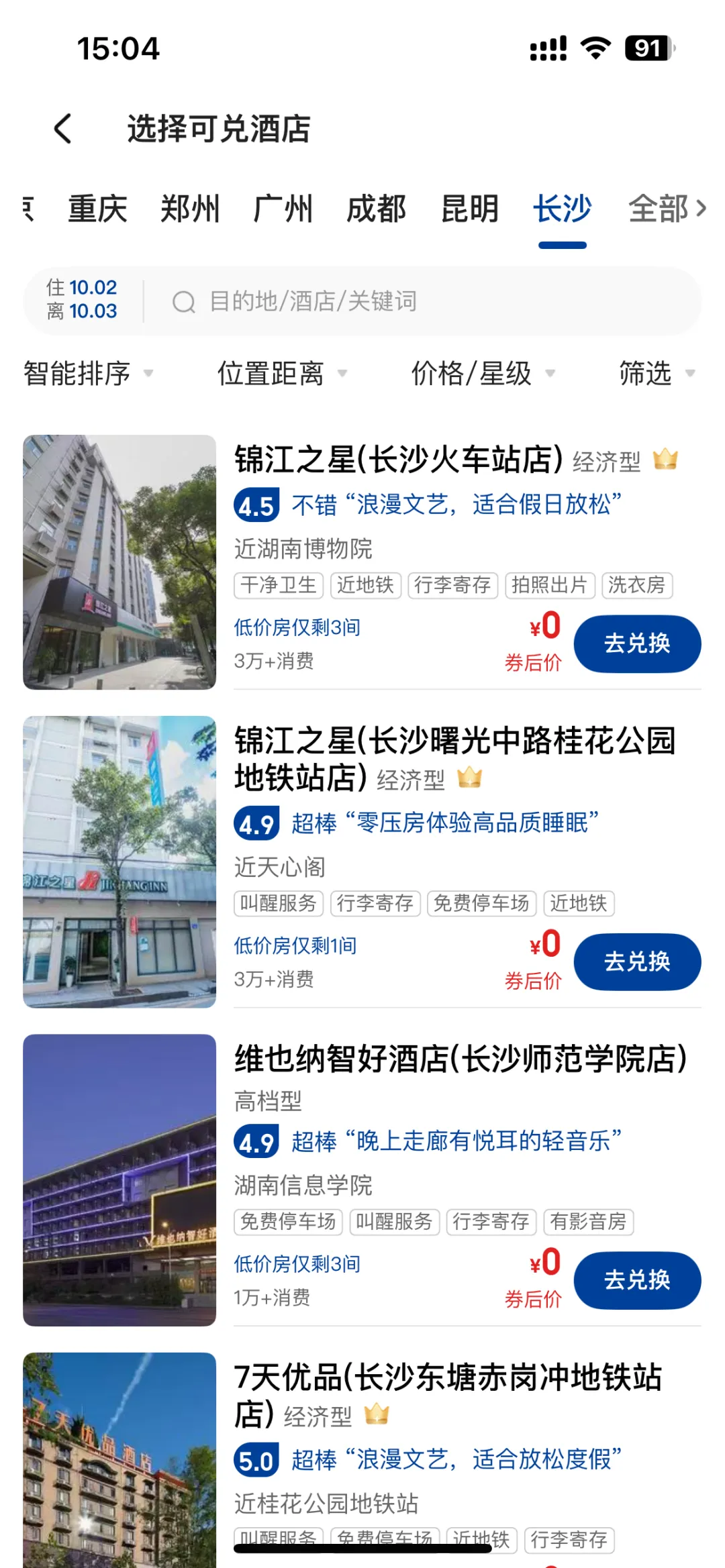725x1568 pixels.
Task: Redeem 维也纳智好酒店(长沙师范学院店)
Action: (x=636, y=1280)
